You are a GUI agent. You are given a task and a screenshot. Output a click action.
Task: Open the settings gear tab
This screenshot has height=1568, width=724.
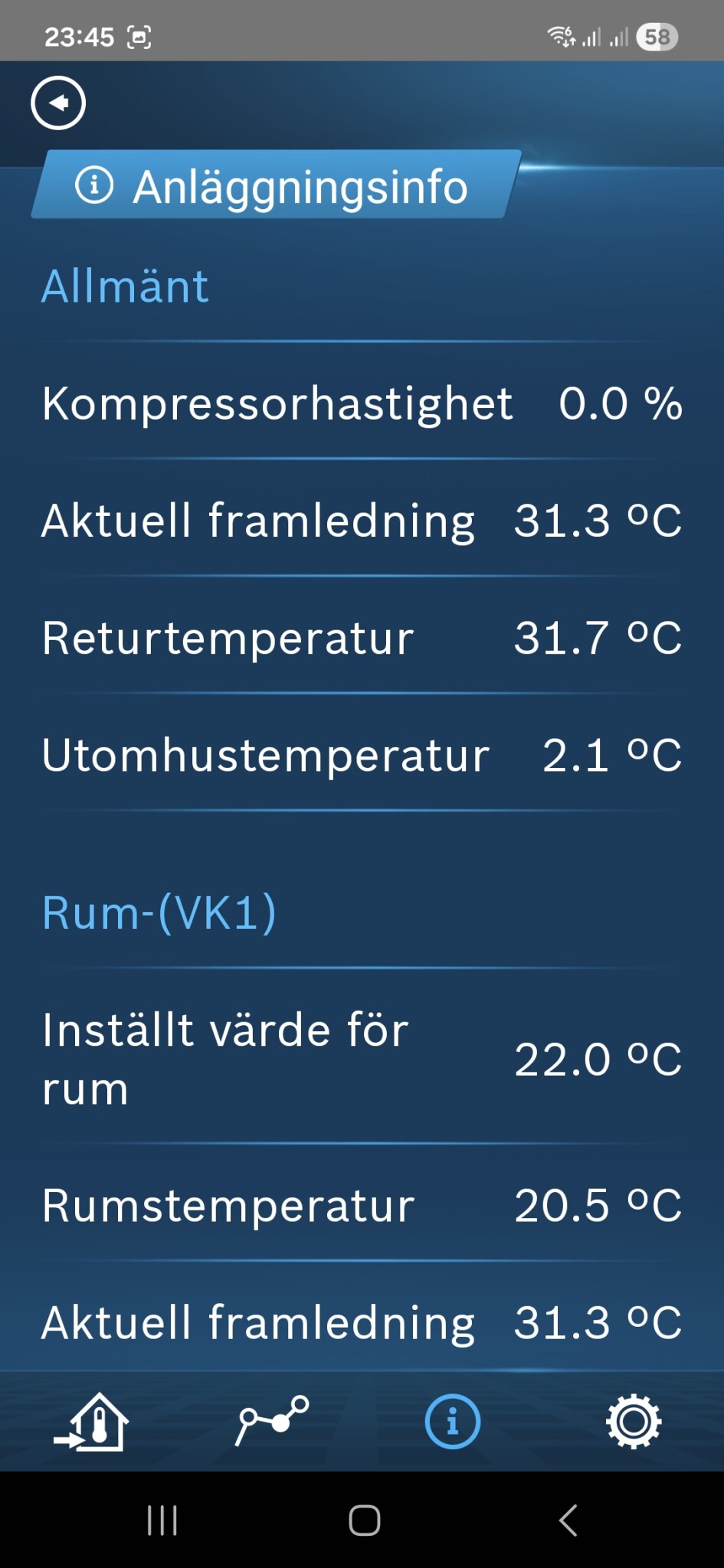(634, 1421)
